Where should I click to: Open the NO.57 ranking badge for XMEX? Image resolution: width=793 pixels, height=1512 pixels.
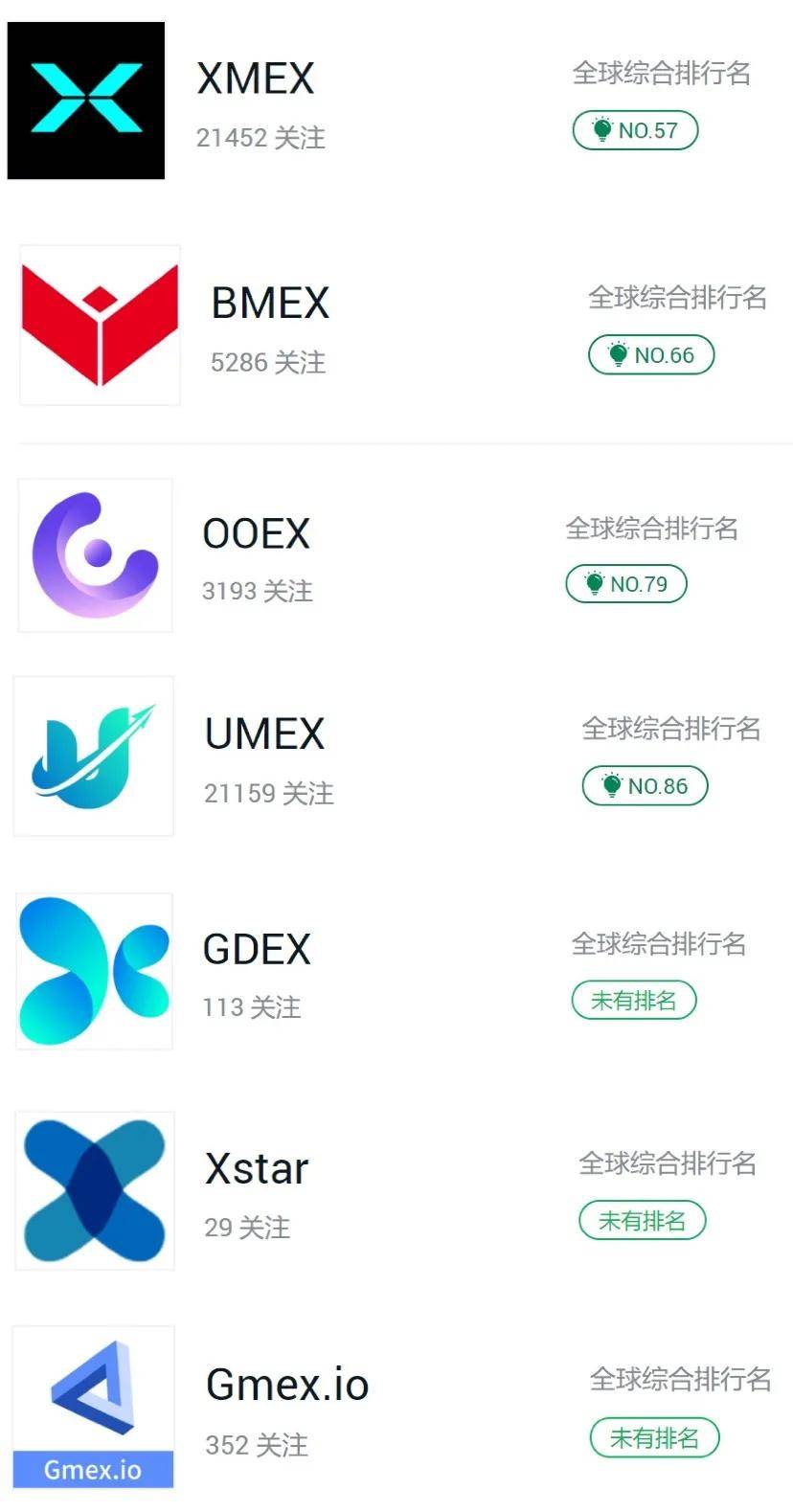click(636, 128)
